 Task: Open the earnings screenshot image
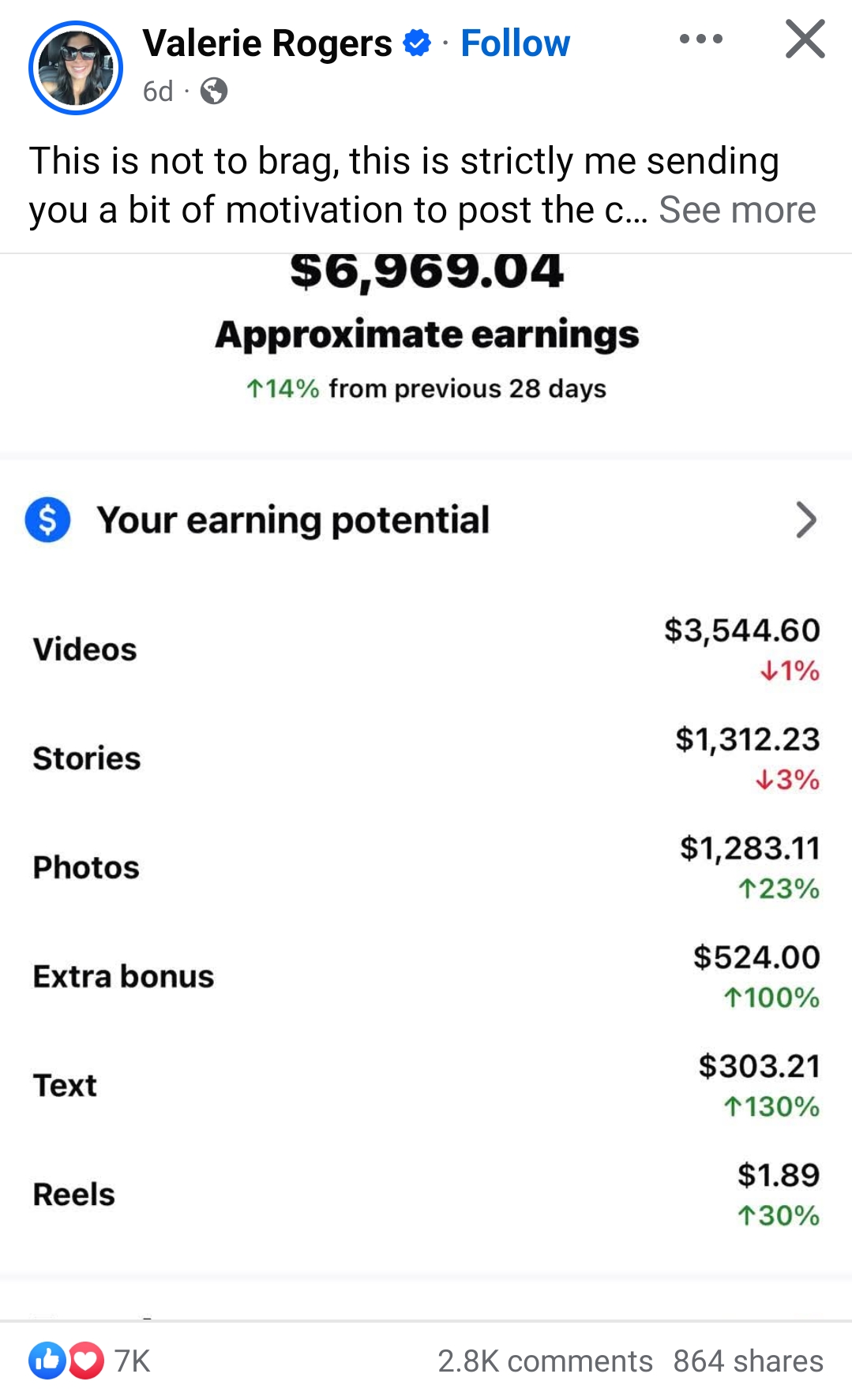click(426, 787)
